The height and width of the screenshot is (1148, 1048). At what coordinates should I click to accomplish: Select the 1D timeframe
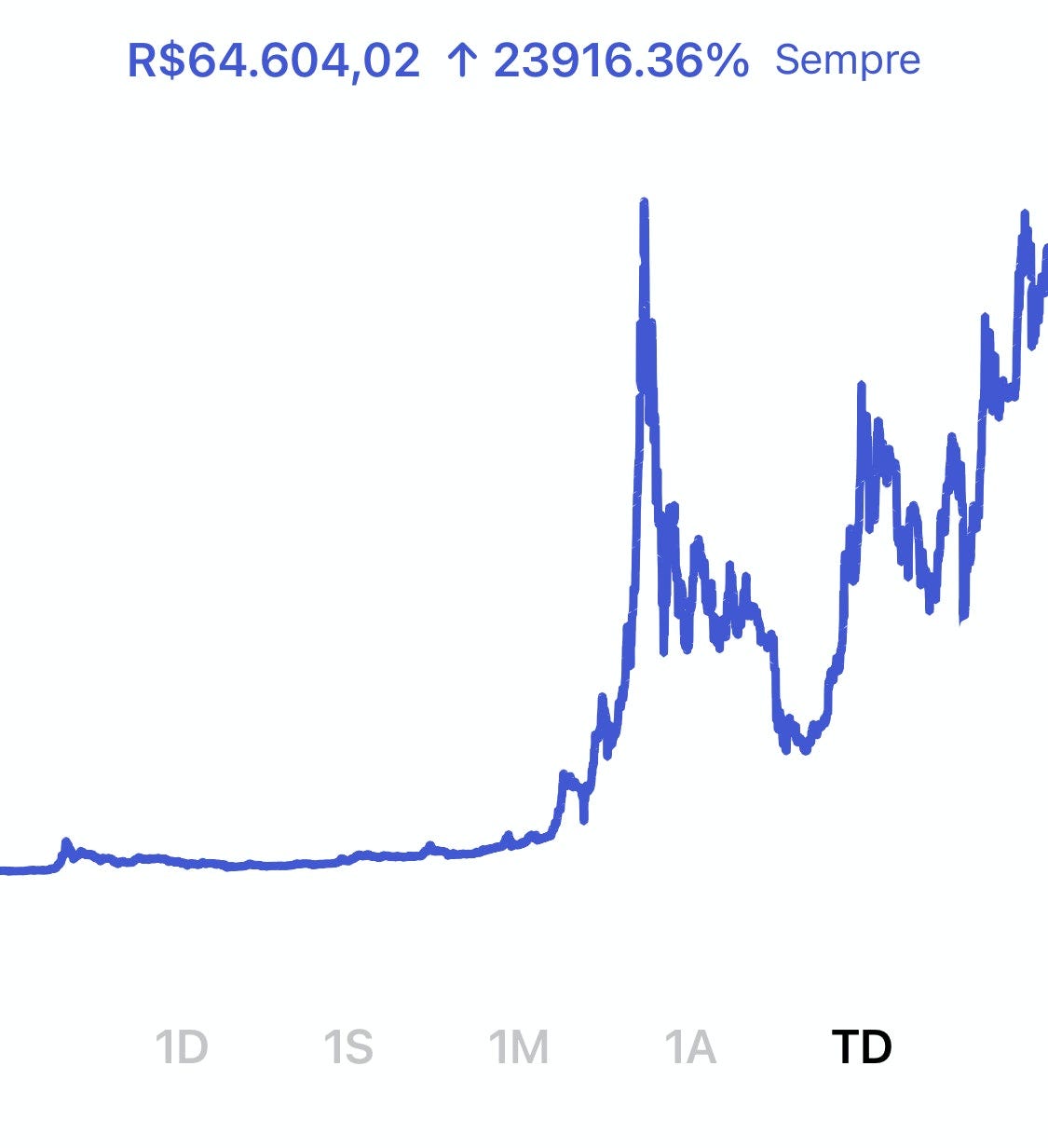pyautogui.click(x=183, y=1047)
